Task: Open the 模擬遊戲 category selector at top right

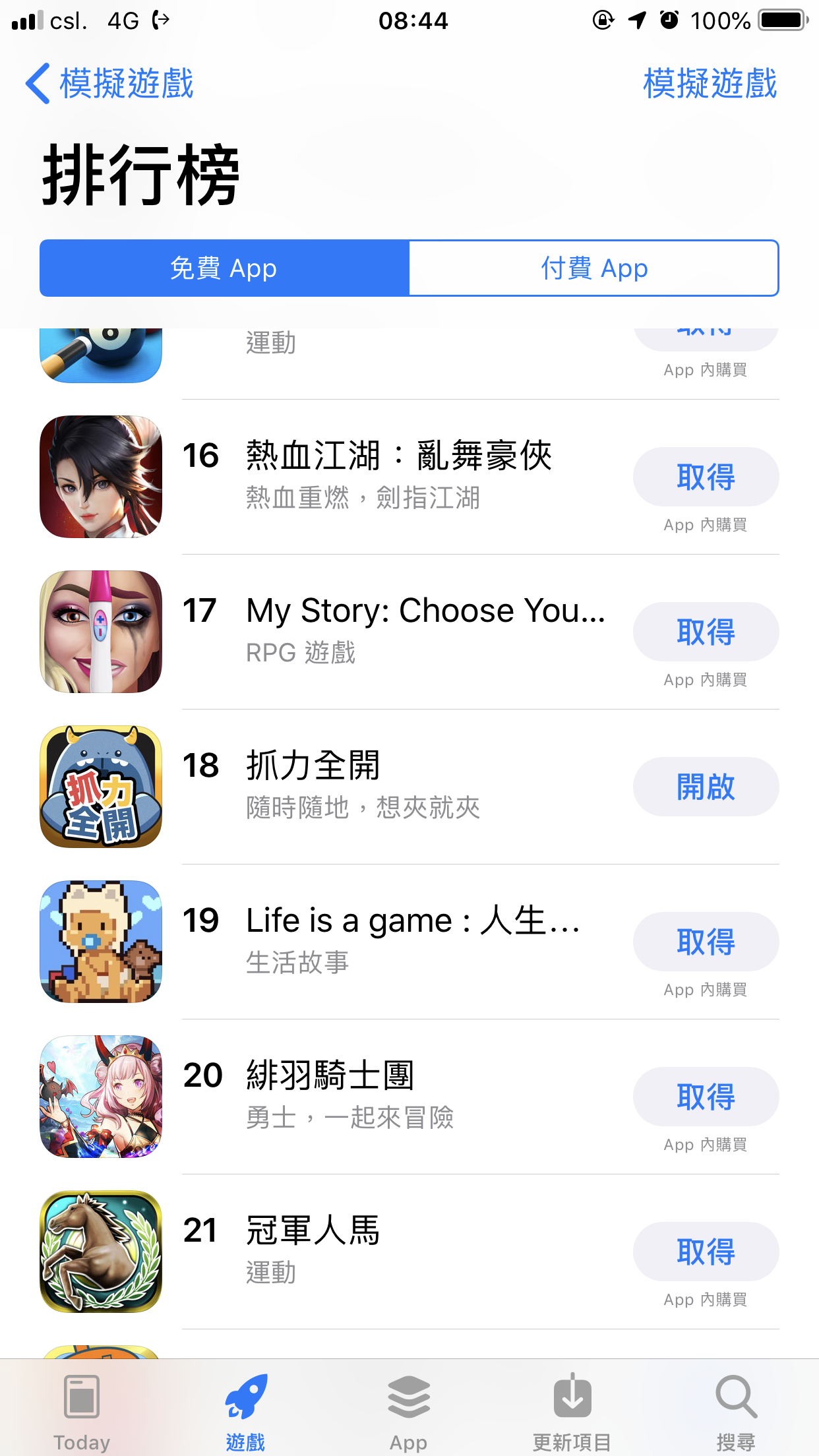Action: [x=710, y=84]
